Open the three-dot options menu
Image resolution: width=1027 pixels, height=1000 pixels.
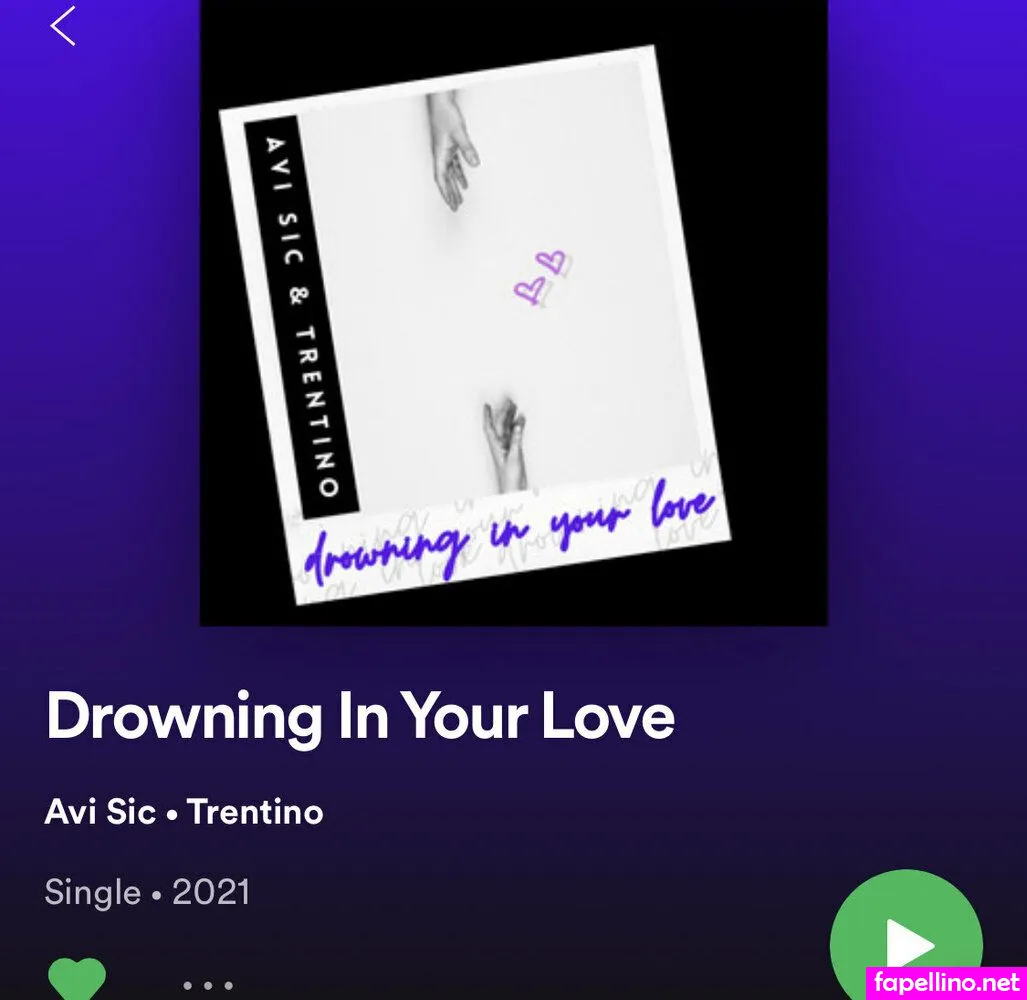pos(208,985)
